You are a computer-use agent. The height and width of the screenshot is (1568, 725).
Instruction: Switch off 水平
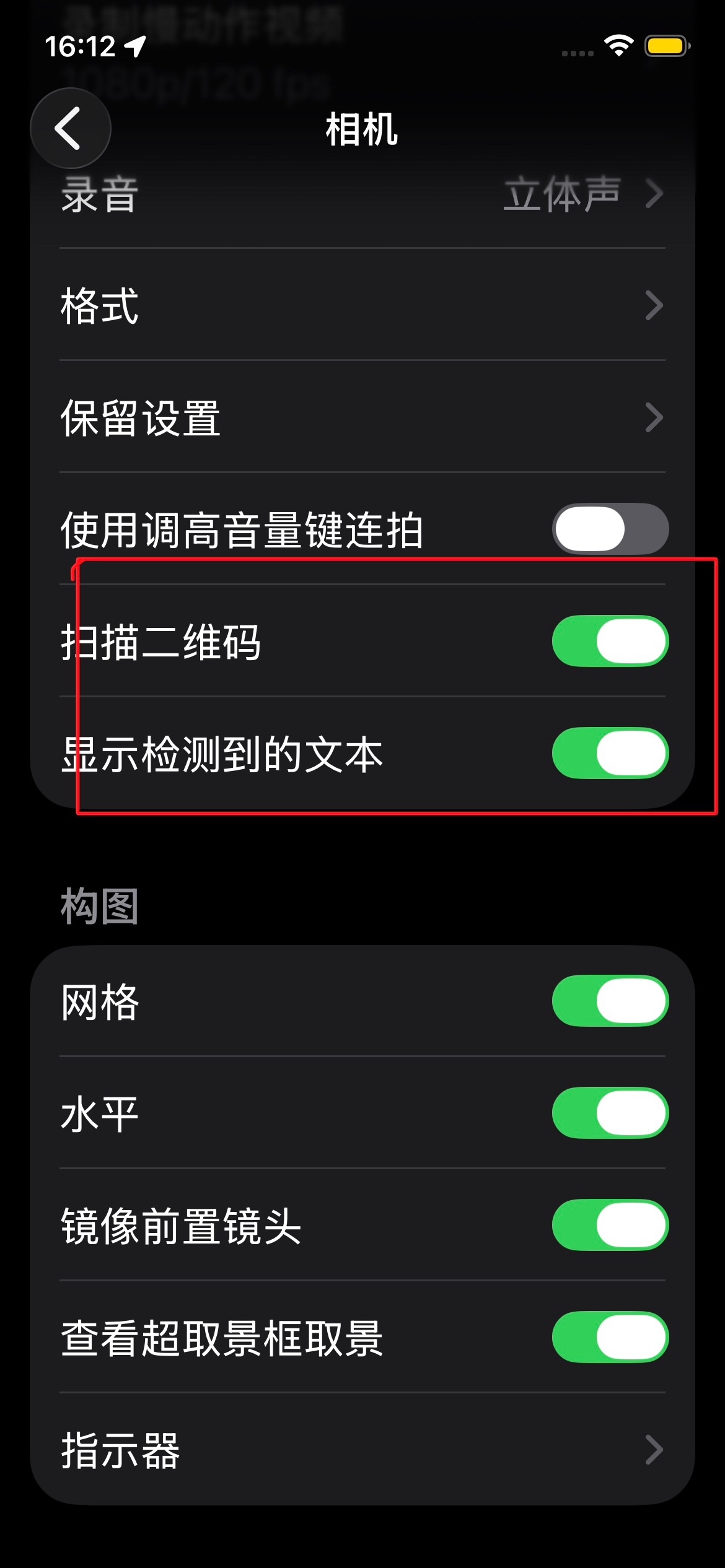tap(610, 1113)
